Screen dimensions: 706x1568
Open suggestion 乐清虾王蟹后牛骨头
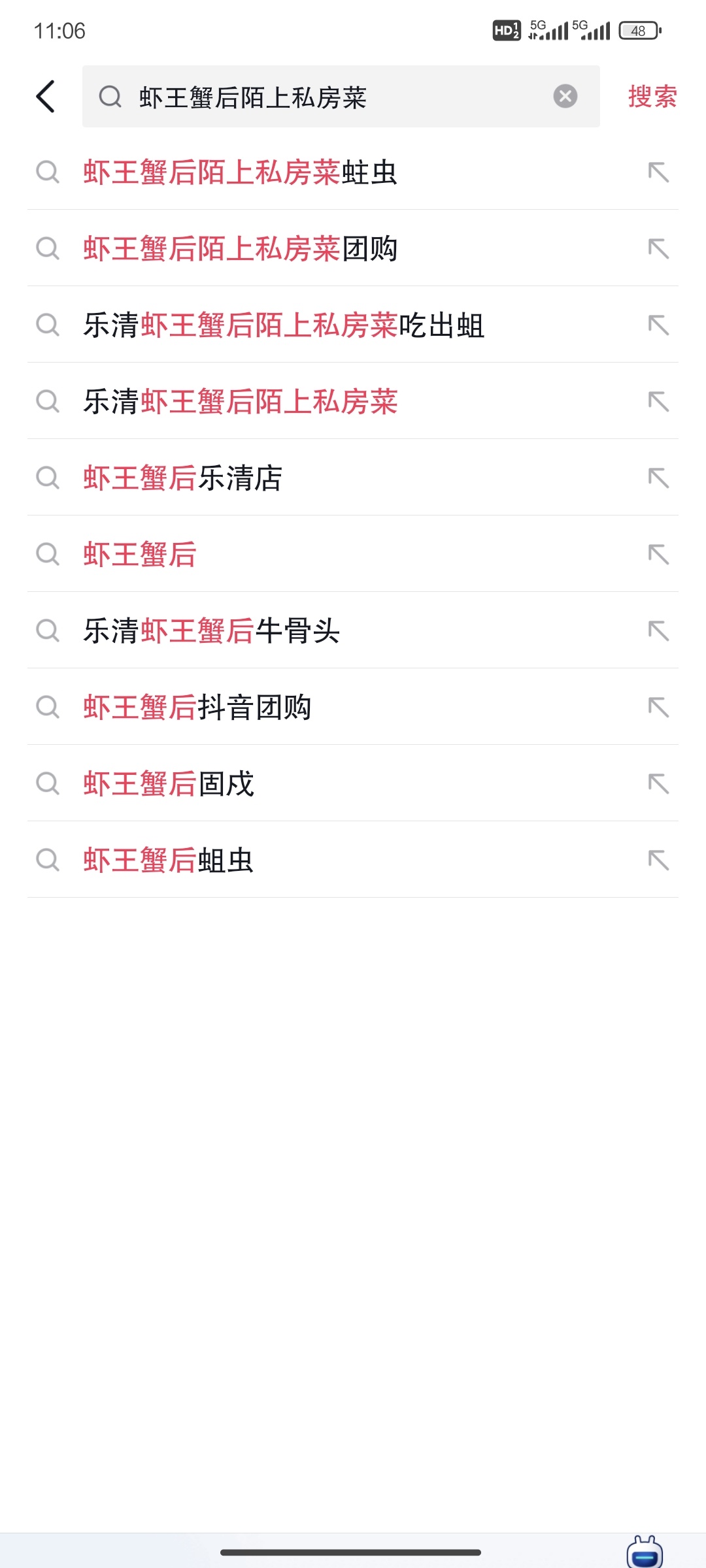[353, 630]
